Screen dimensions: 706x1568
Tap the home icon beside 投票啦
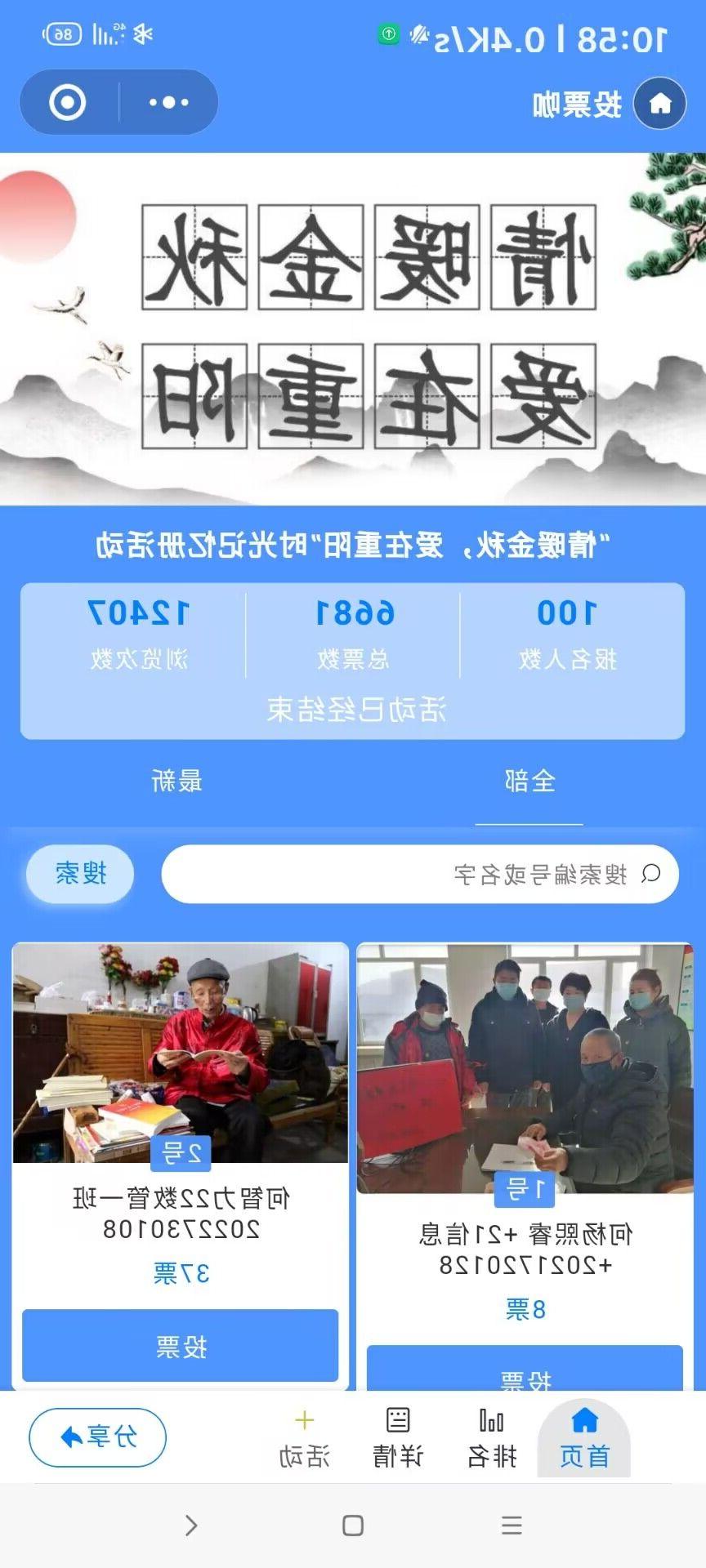(x=659, y=103)
